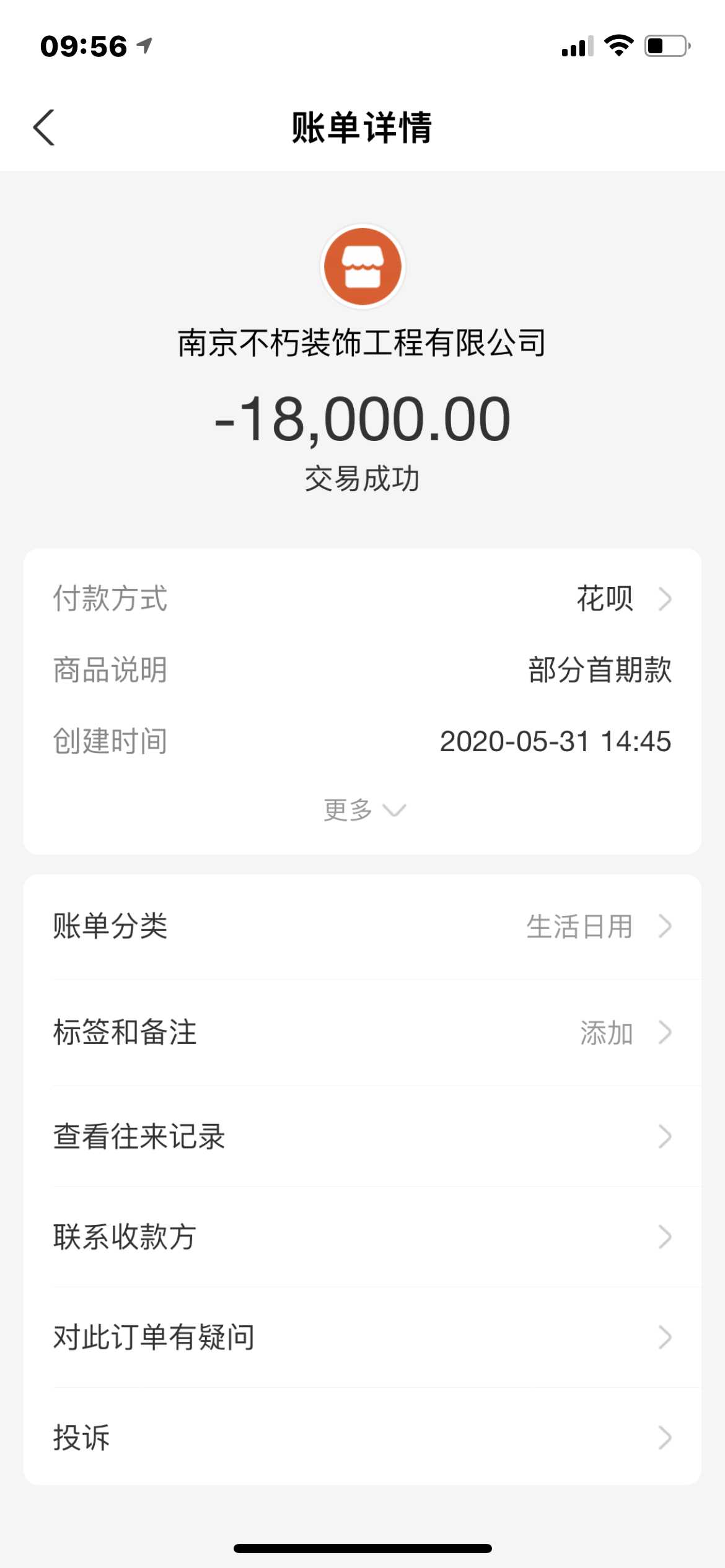Go back from the 账单详情 page
The height and width of the screenshot is (1568, 725).
tap(44, 128)
